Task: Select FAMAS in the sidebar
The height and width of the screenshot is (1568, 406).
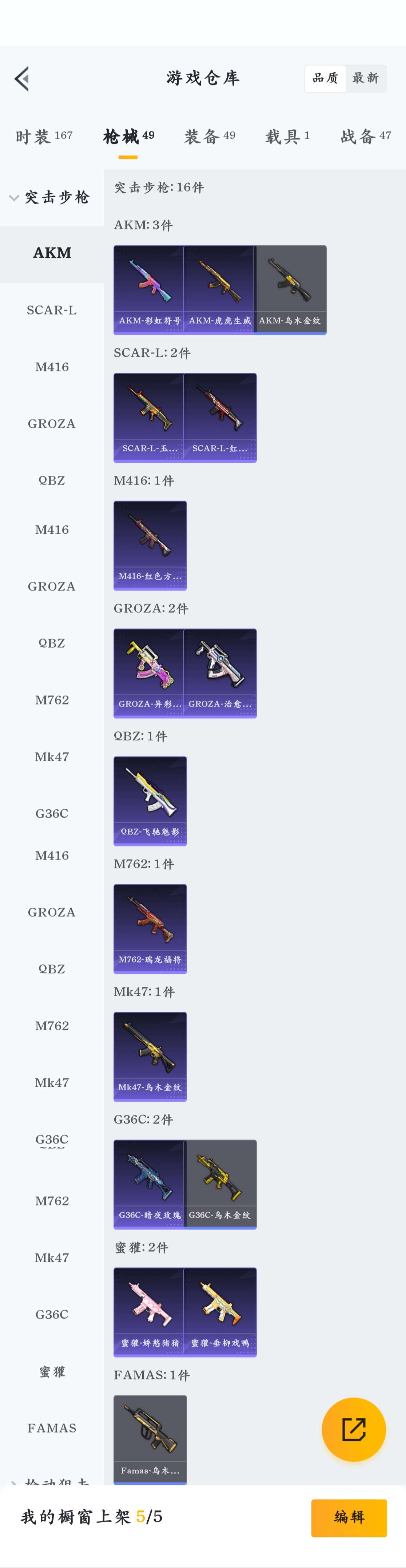Action: [x=52, y=1428]
